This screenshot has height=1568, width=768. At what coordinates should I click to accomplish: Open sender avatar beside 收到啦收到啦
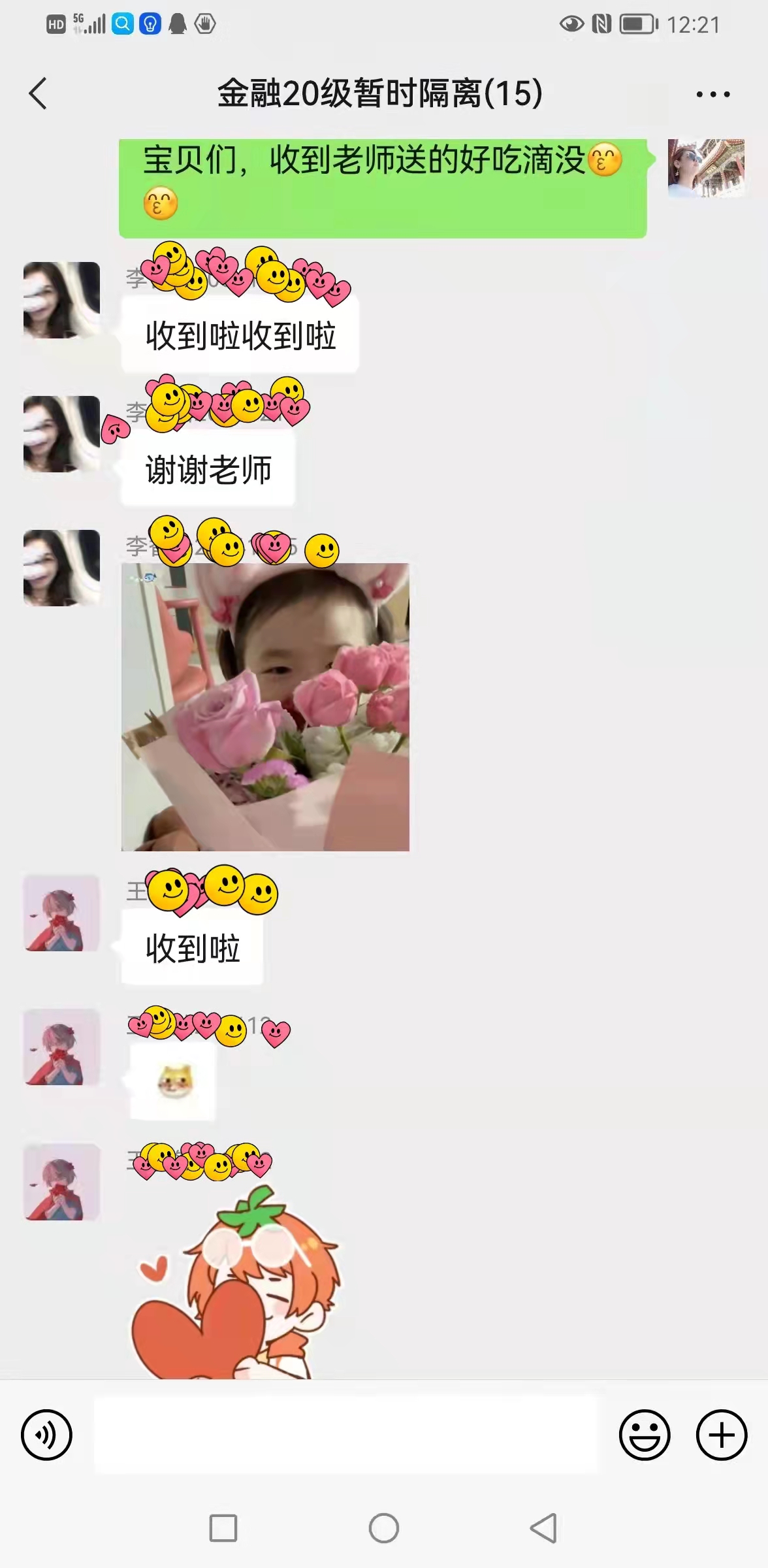click(x=61, y=300)
